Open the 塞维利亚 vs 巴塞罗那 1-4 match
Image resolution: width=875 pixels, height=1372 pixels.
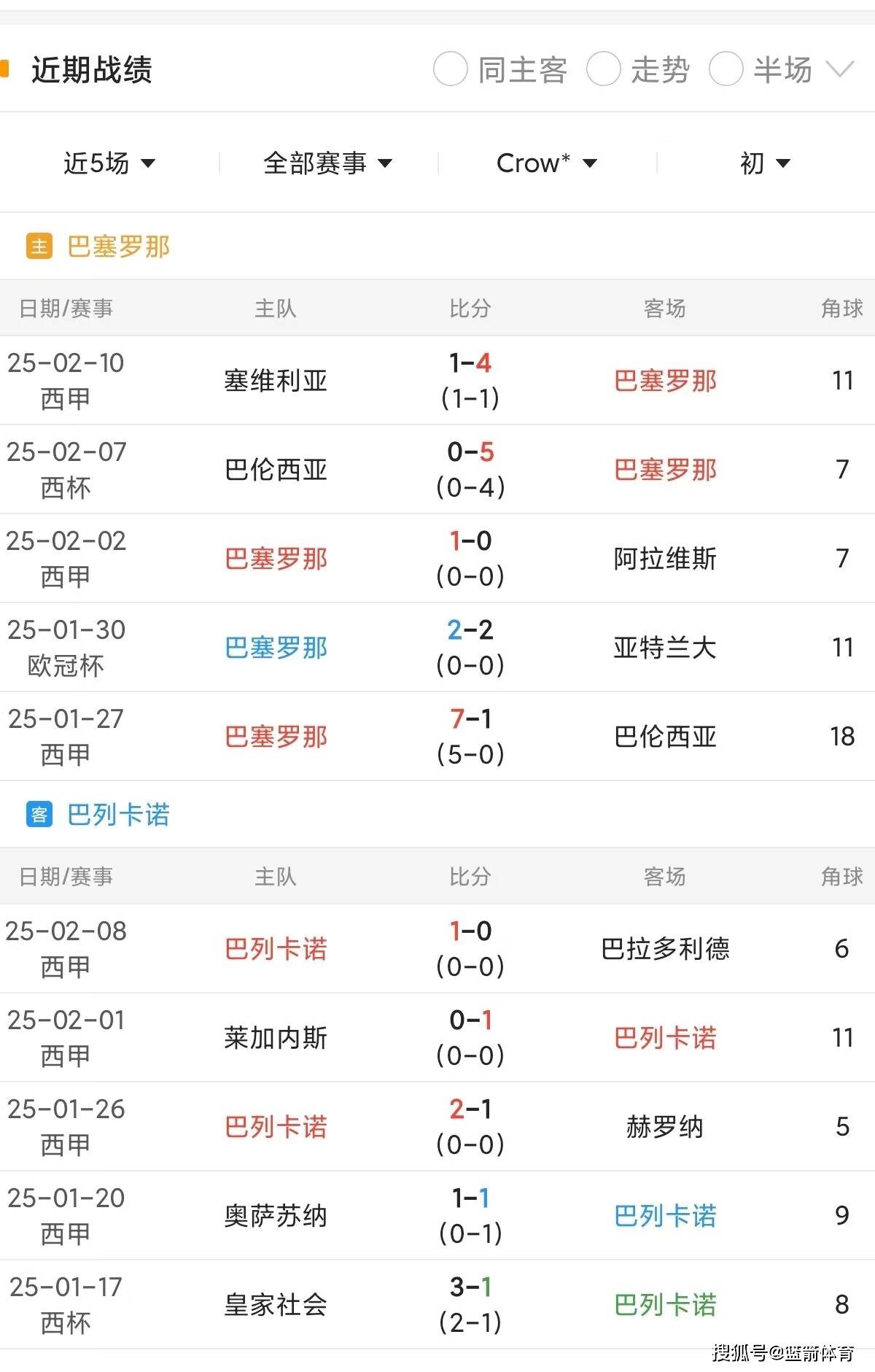pos(437,381)
